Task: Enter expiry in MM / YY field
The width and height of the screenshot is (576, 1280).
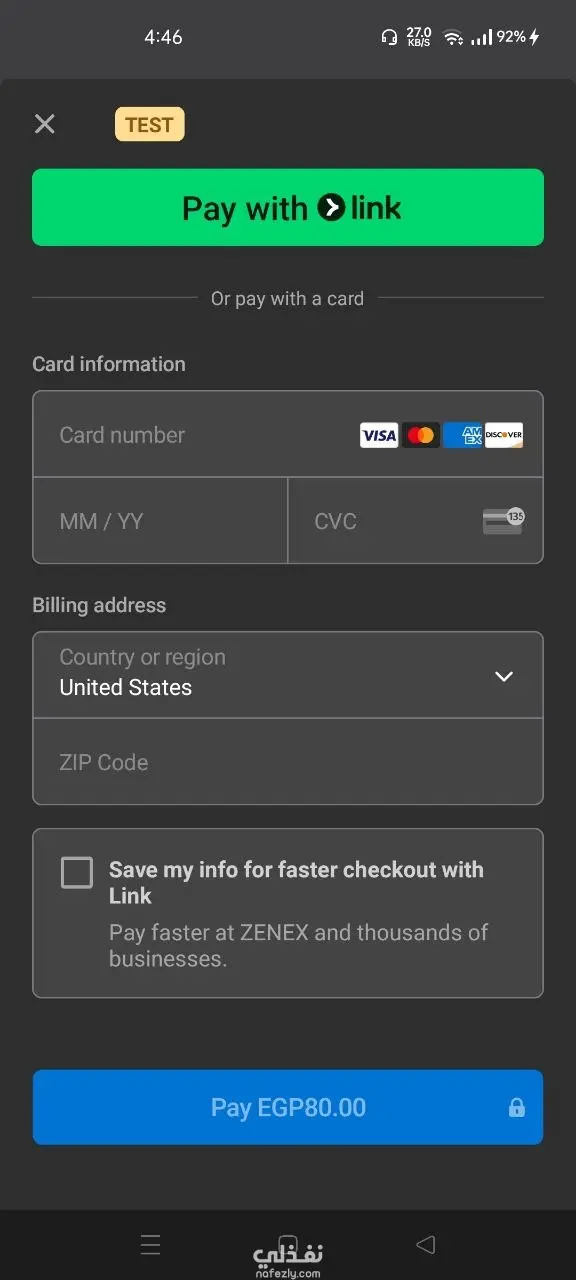Action: [160, 521]
